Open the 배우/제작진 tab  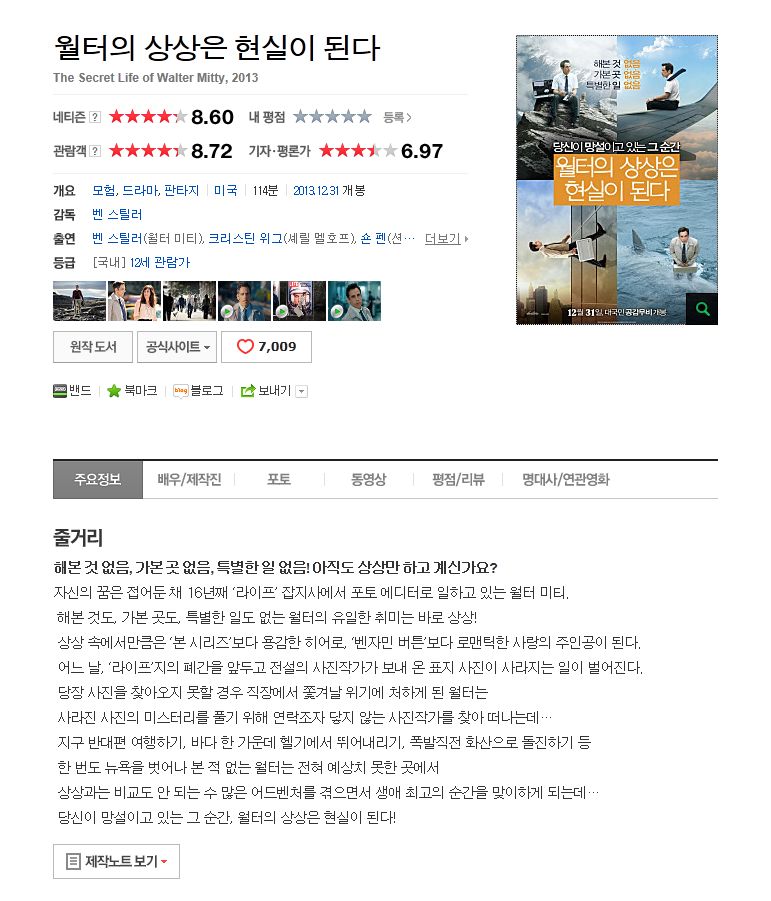189,480
